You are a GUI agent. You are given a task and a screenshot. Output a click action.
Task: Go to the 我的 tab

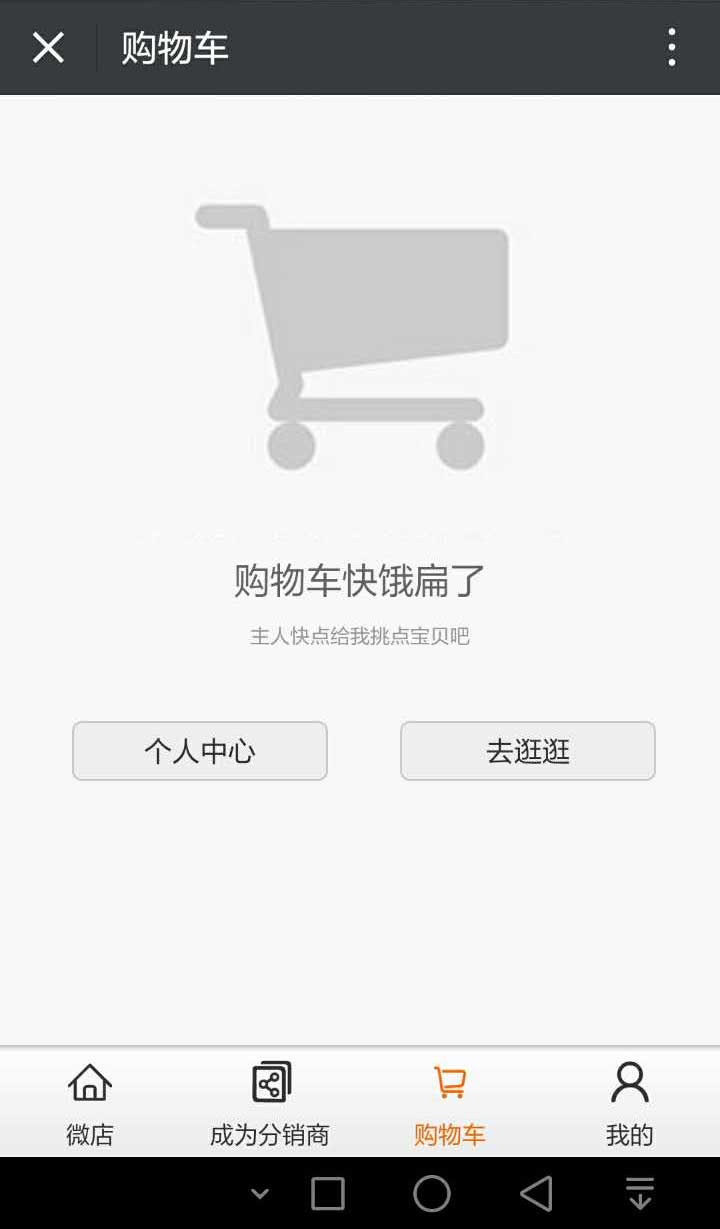630,1103
